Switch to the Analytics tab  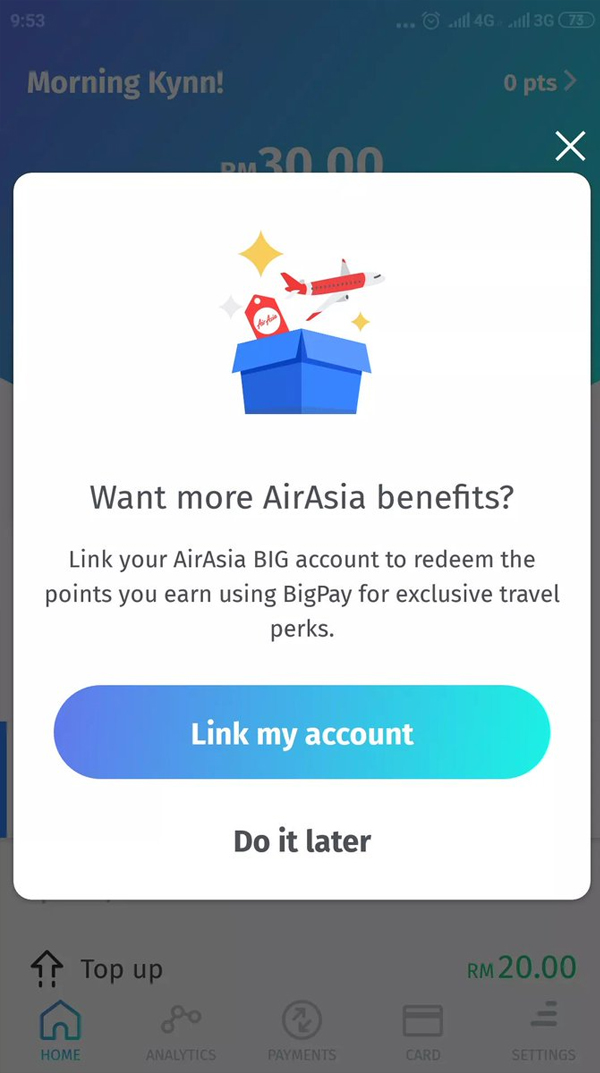(x=181, y=1031)
